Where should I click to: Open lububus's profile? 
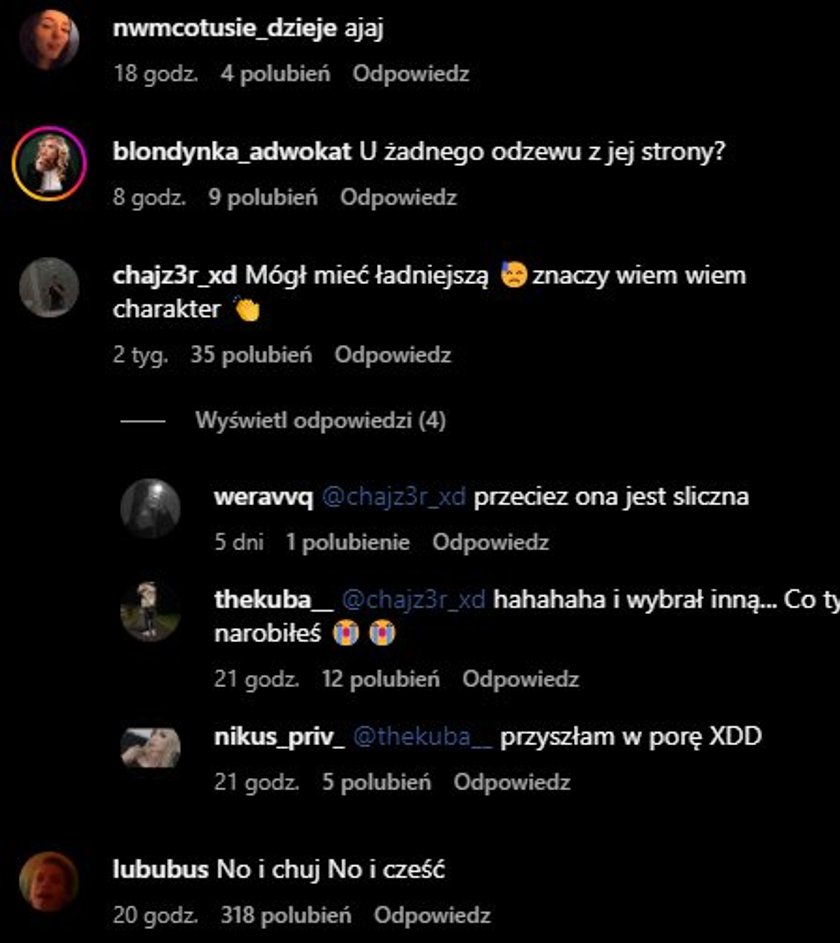click(161, 871)
